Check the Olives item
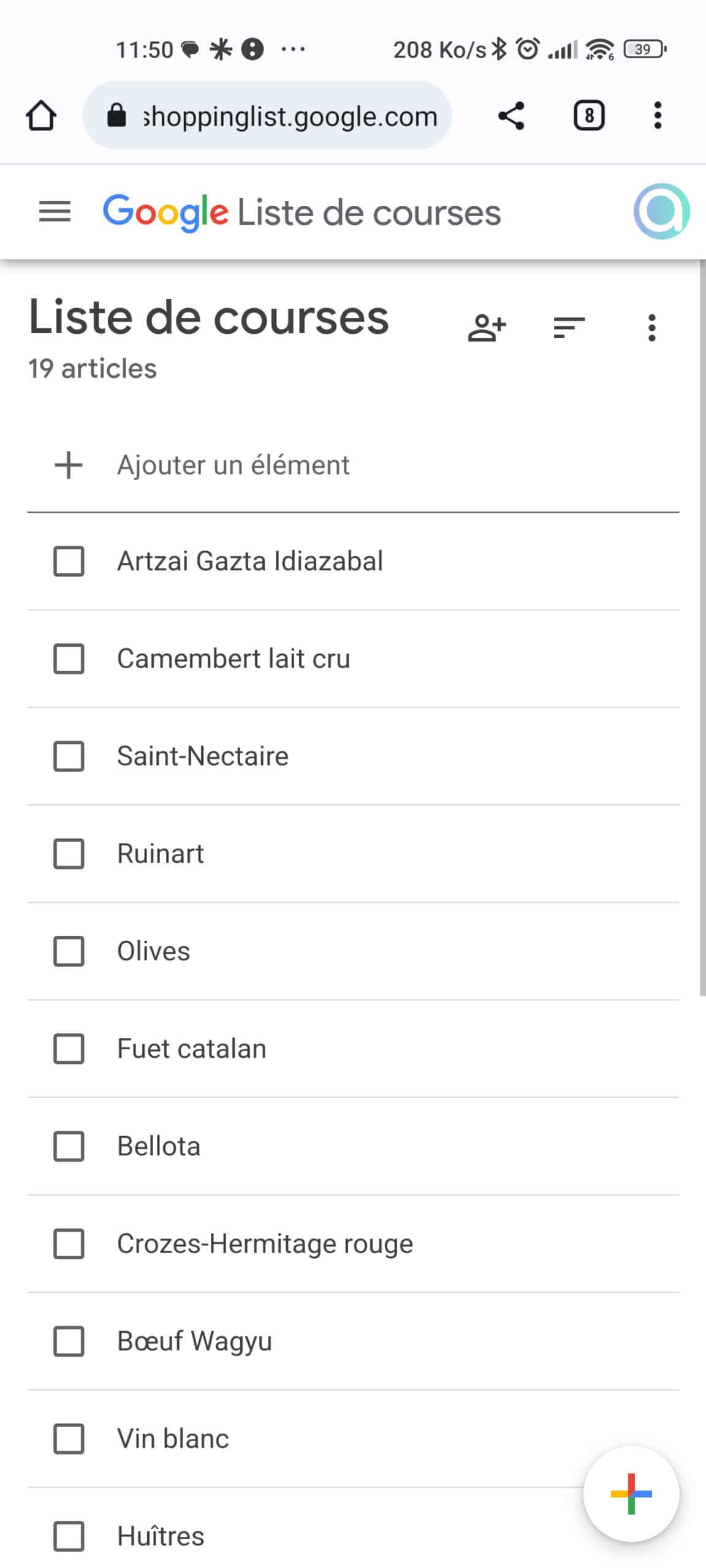 69,951
